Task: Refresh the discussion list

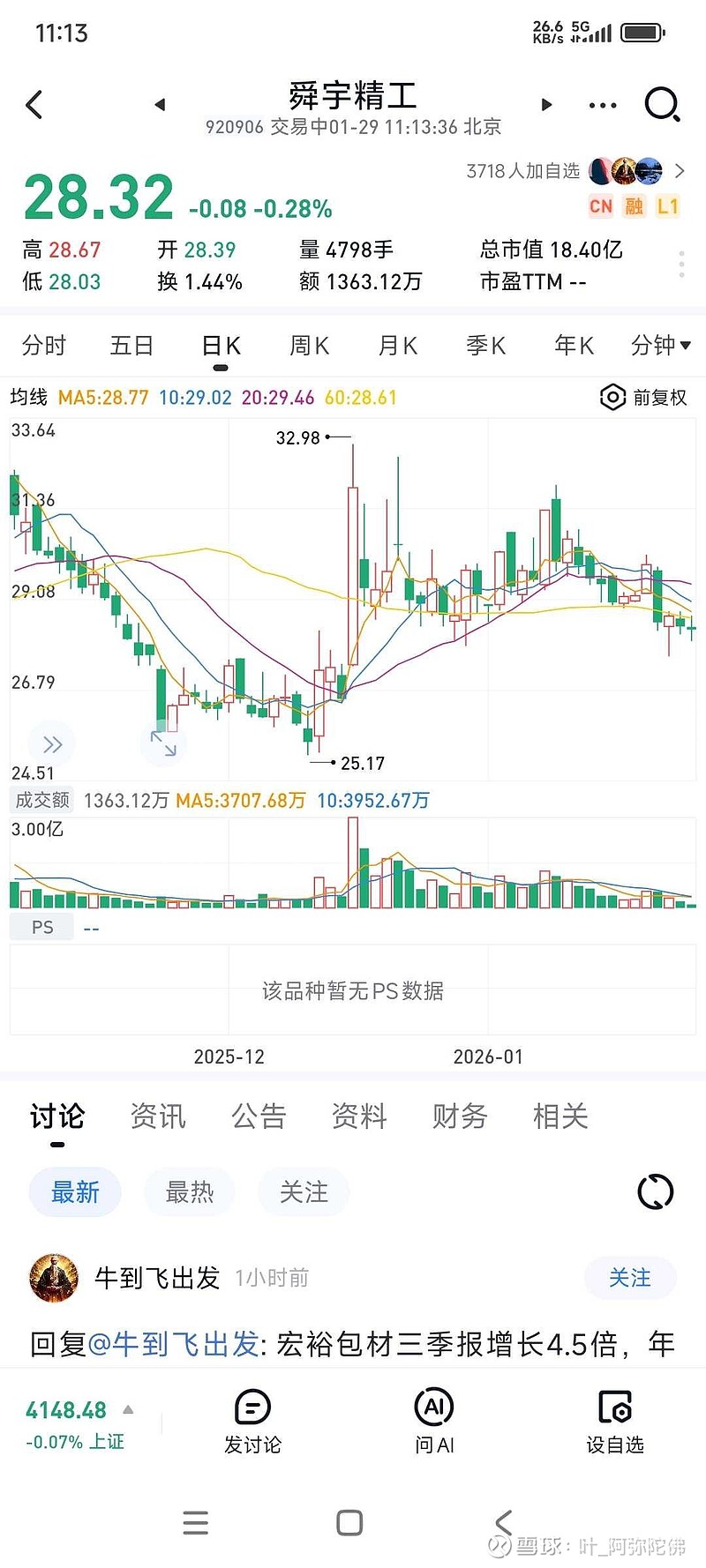Action: click(x=655, y=1192)
